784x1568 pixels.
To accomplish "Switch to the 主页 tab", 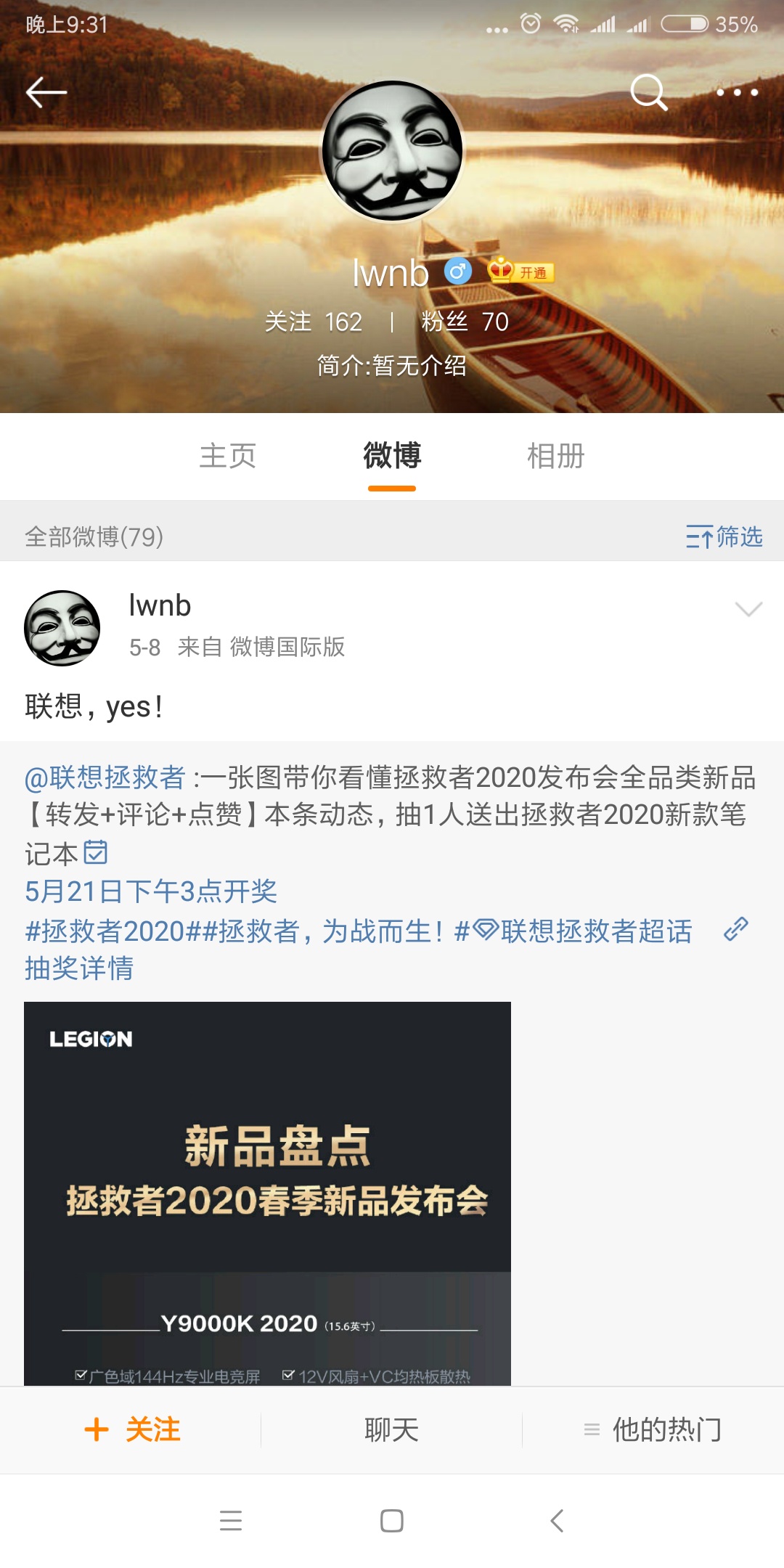I will pos(228,456).
